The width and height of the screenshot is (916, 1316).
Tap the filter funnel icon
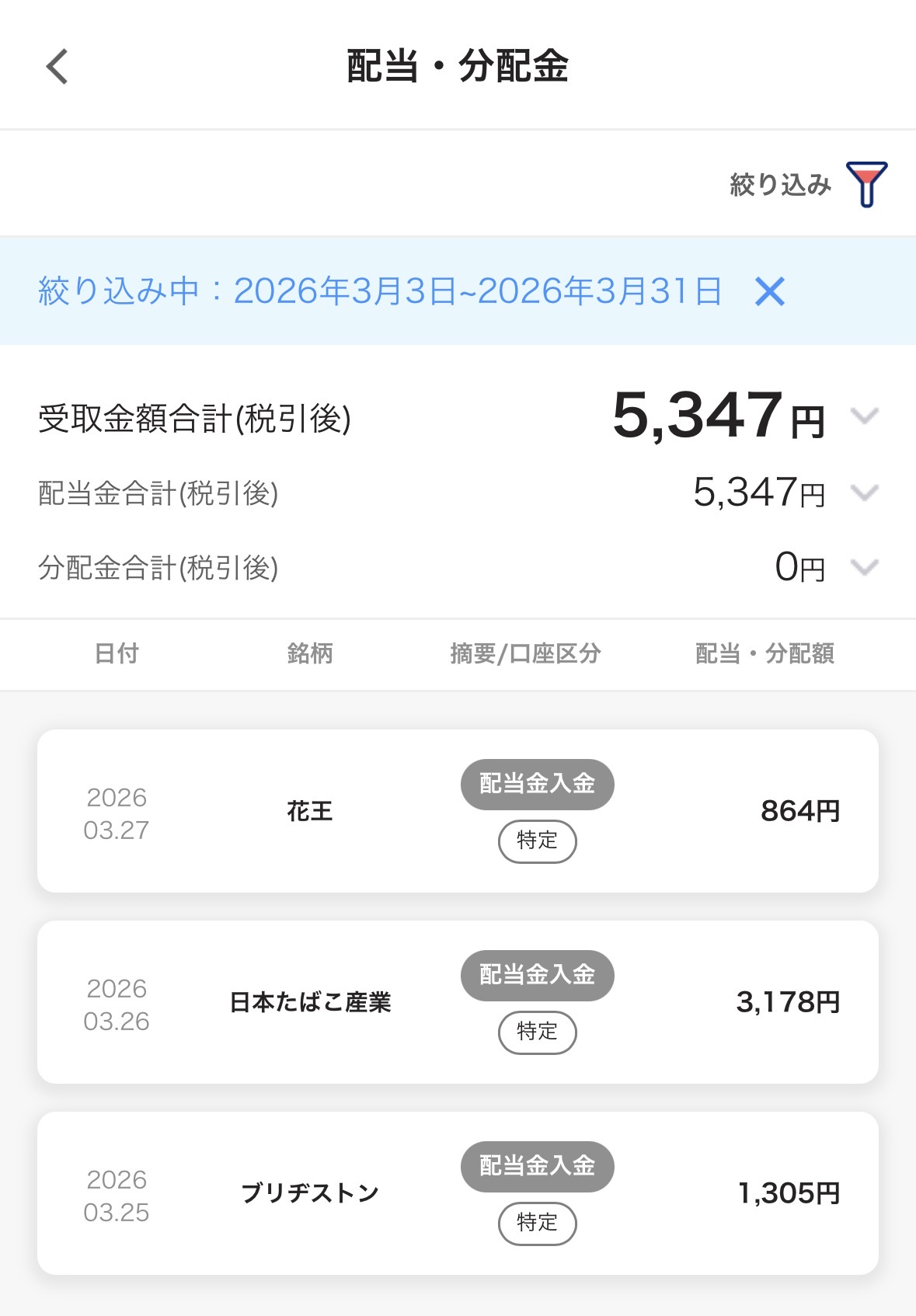(868, 184)
